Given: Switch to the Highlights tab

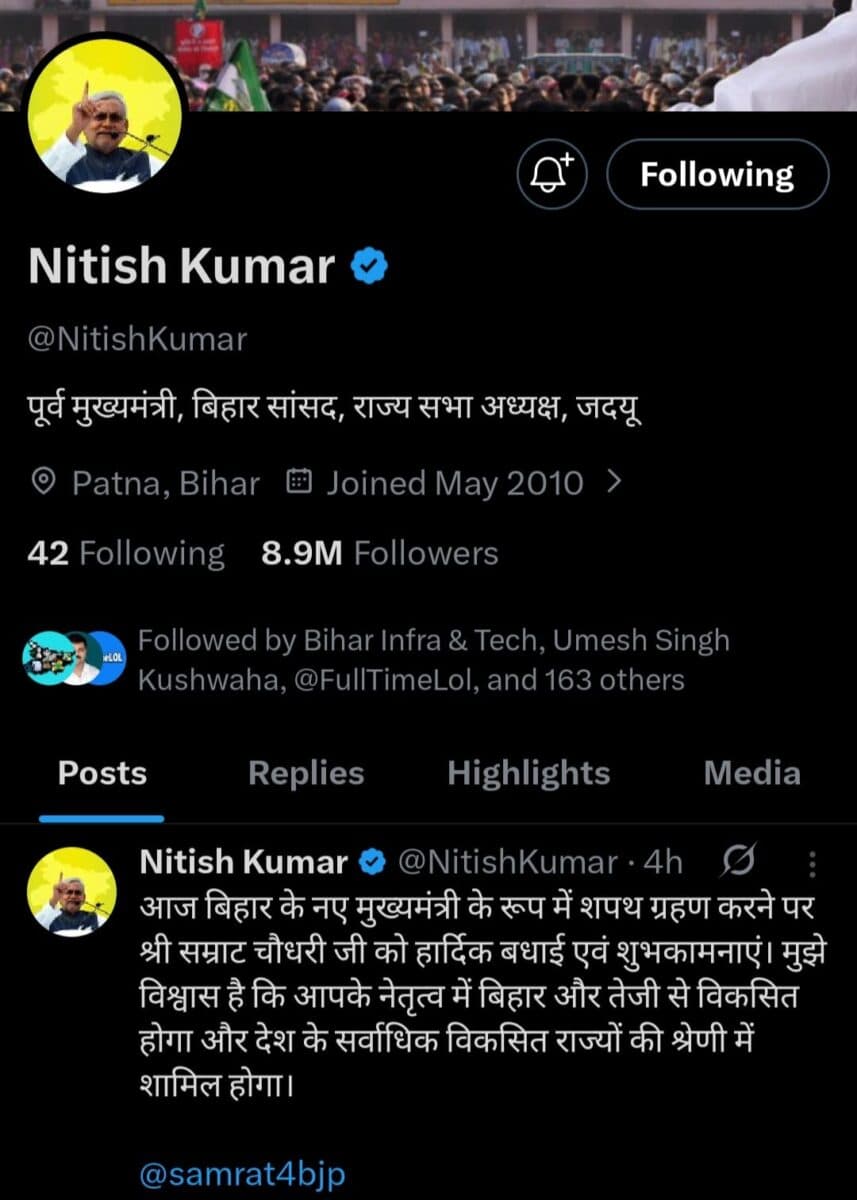Looking at the screenshot, I should 528,773.
